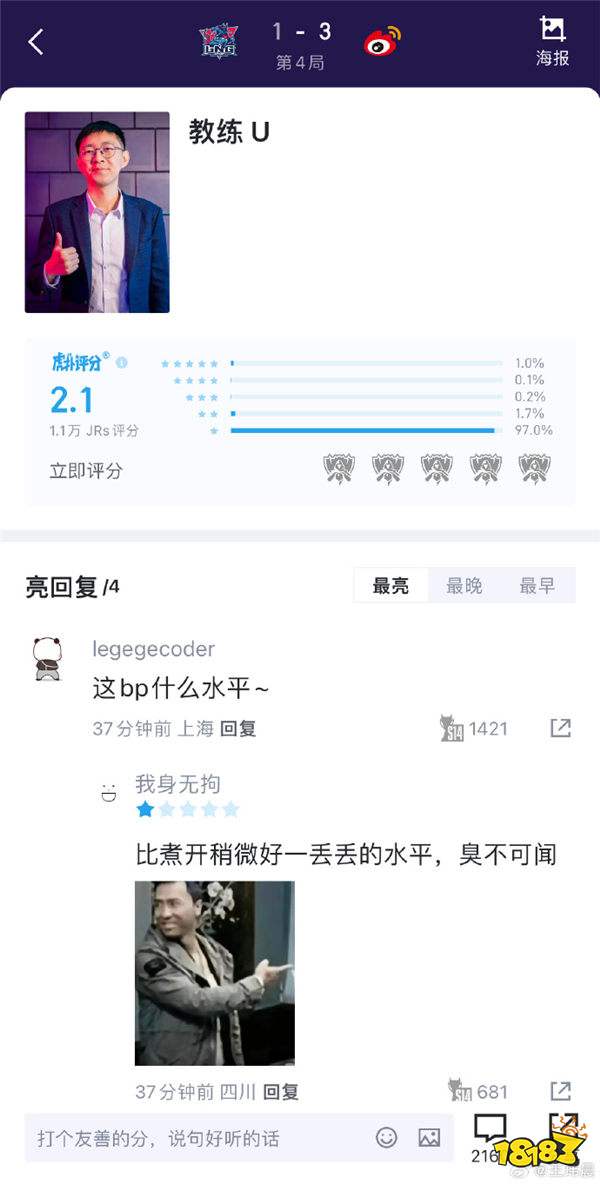Switch to the 最亮 sort tab
This screenshot has height=1184, width=600.
(x=390, y=585)
